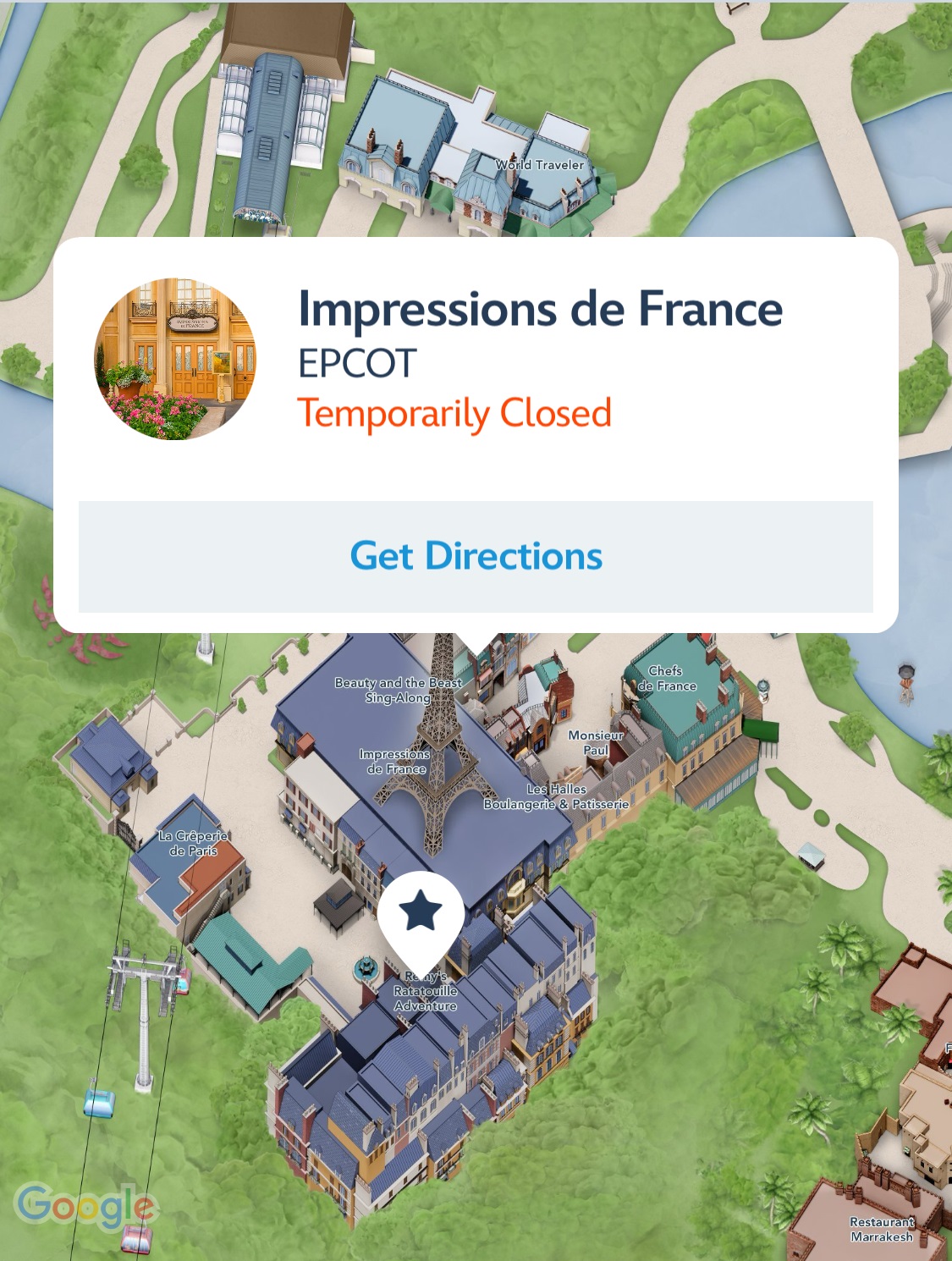The image size is (952, 1261).
Task: Select World Traveler on the map
Action: pos(540,165)
